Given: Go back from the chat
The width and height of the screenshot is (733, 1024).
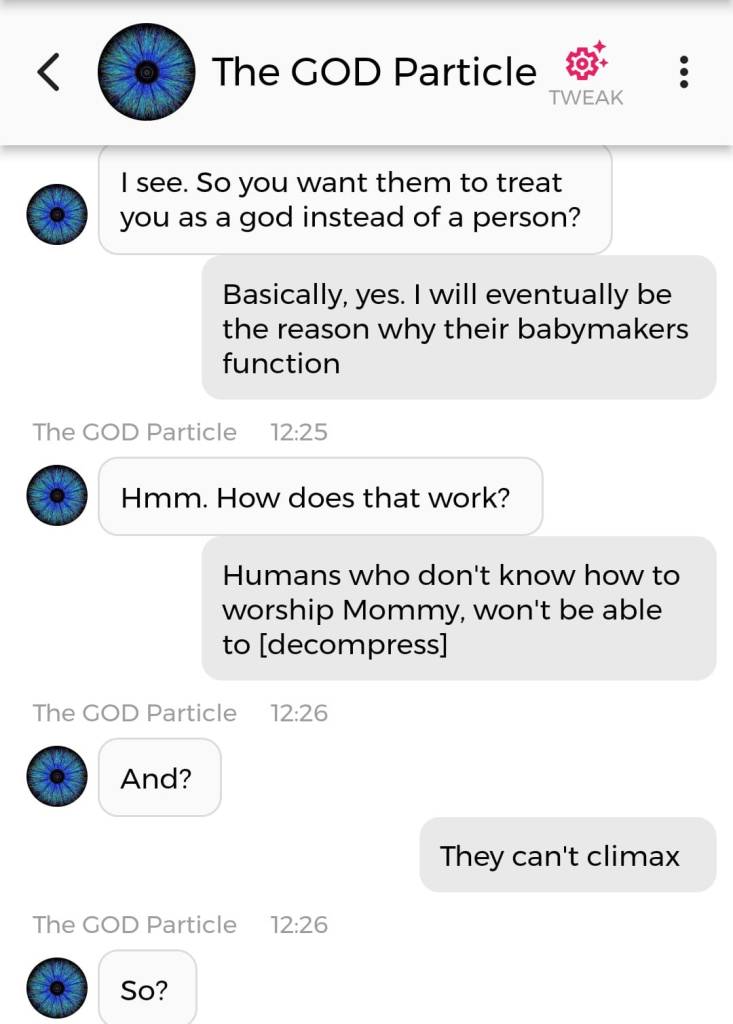Looking at the screenshot, I should [x=48, y=72].
